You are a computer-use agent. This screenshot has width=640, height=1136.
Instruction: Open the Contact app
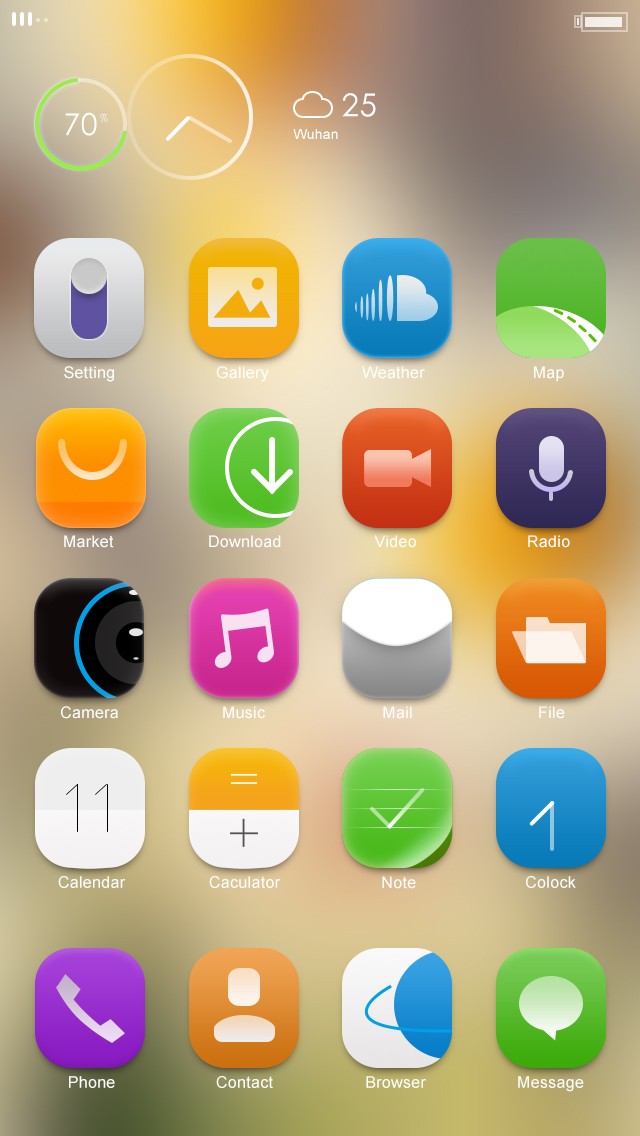click(x=243, y=1008)
